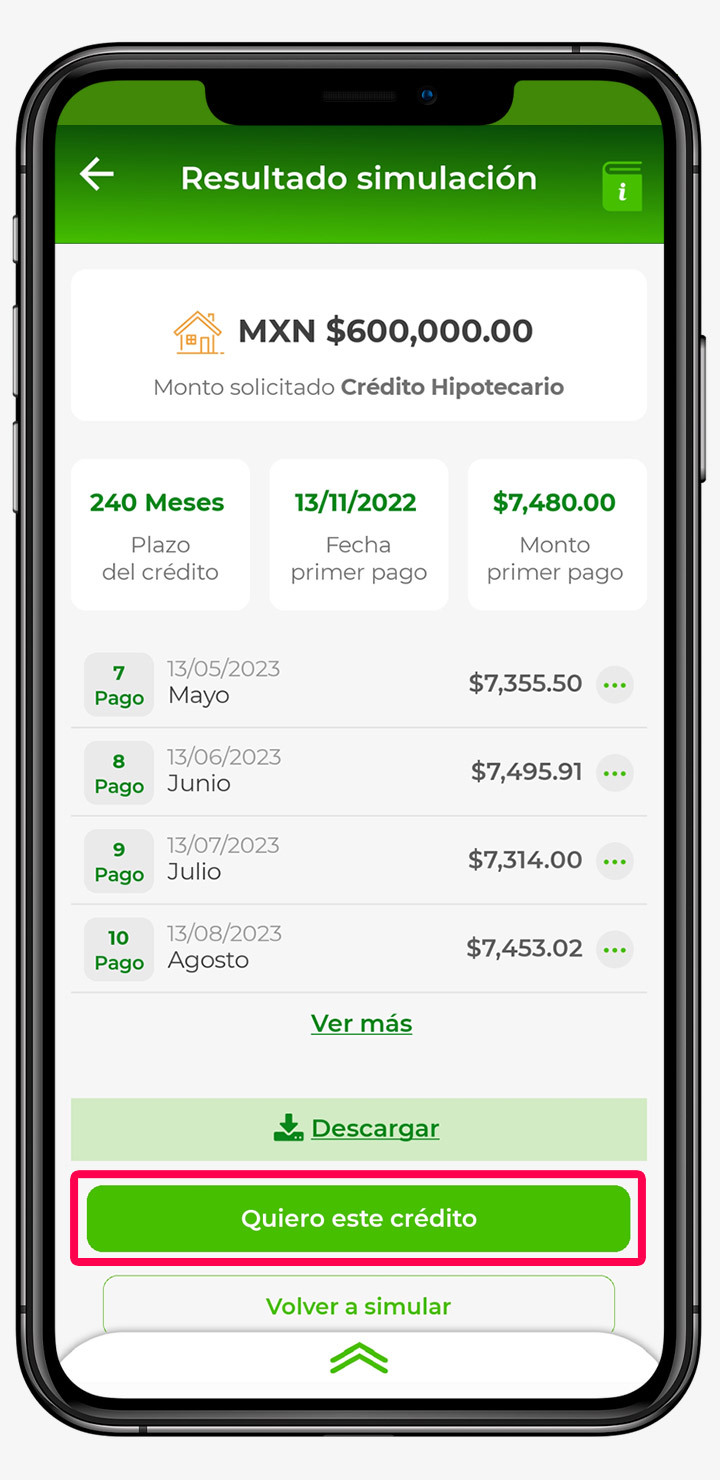Image resolution: width=720 pixels, height=1480 pixels.
Task: Select Quiero este crédito
Action: click(358, 1219)
